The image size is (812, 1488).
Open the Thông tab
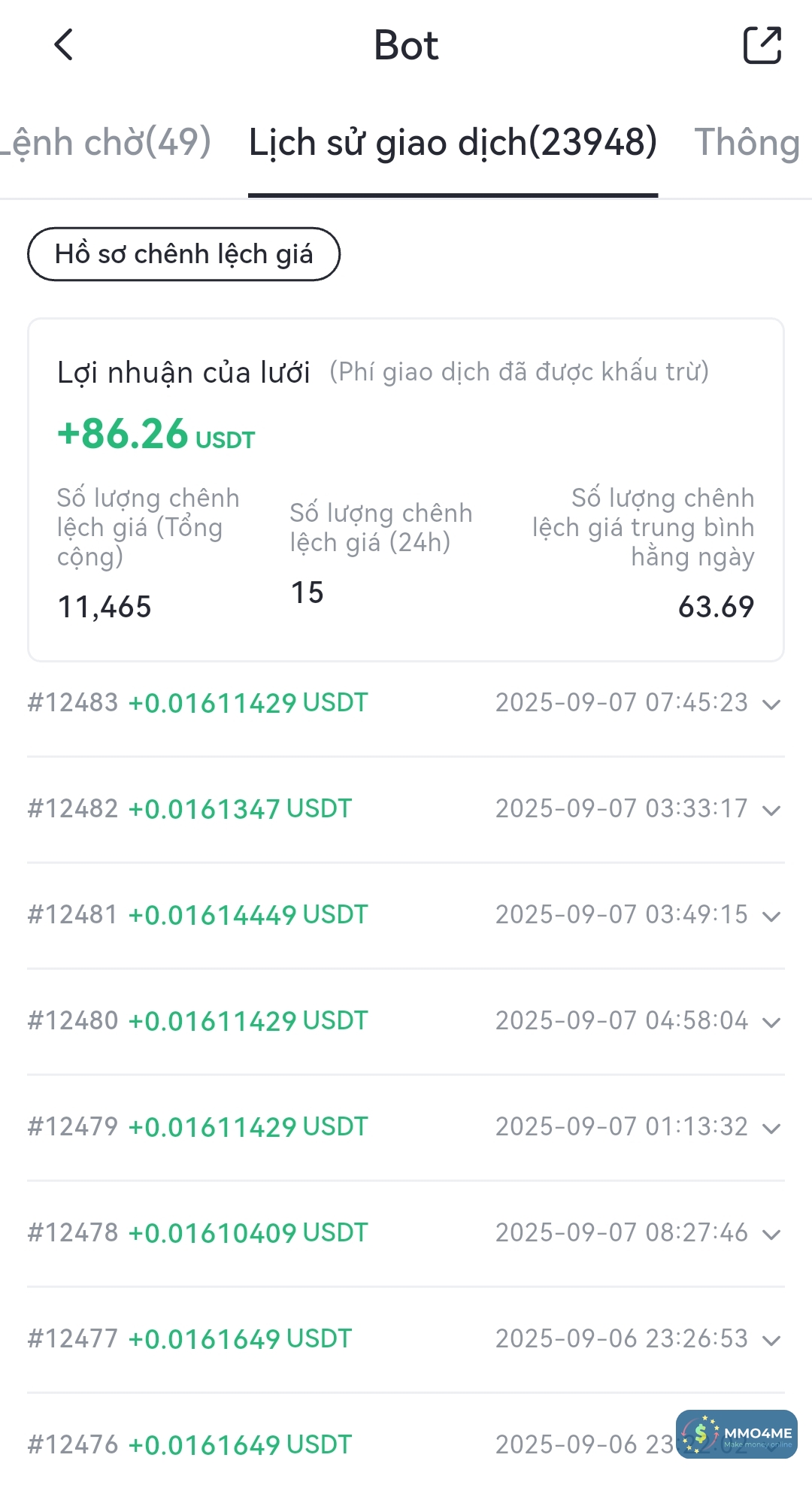[746, 143]
